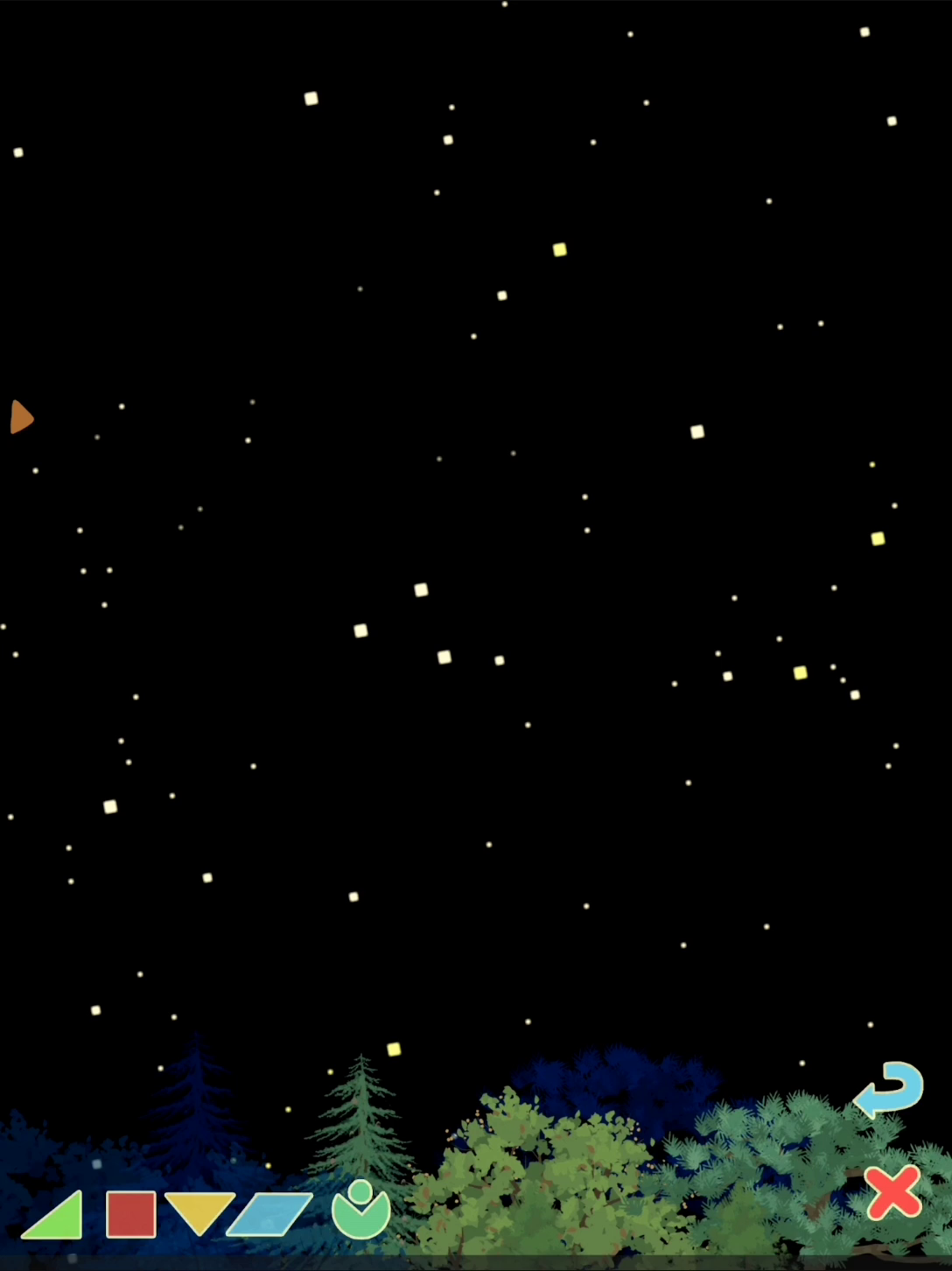Tap the green sprout character icon
This screenshot has width=952, height=1271.
coord(360,1210)
